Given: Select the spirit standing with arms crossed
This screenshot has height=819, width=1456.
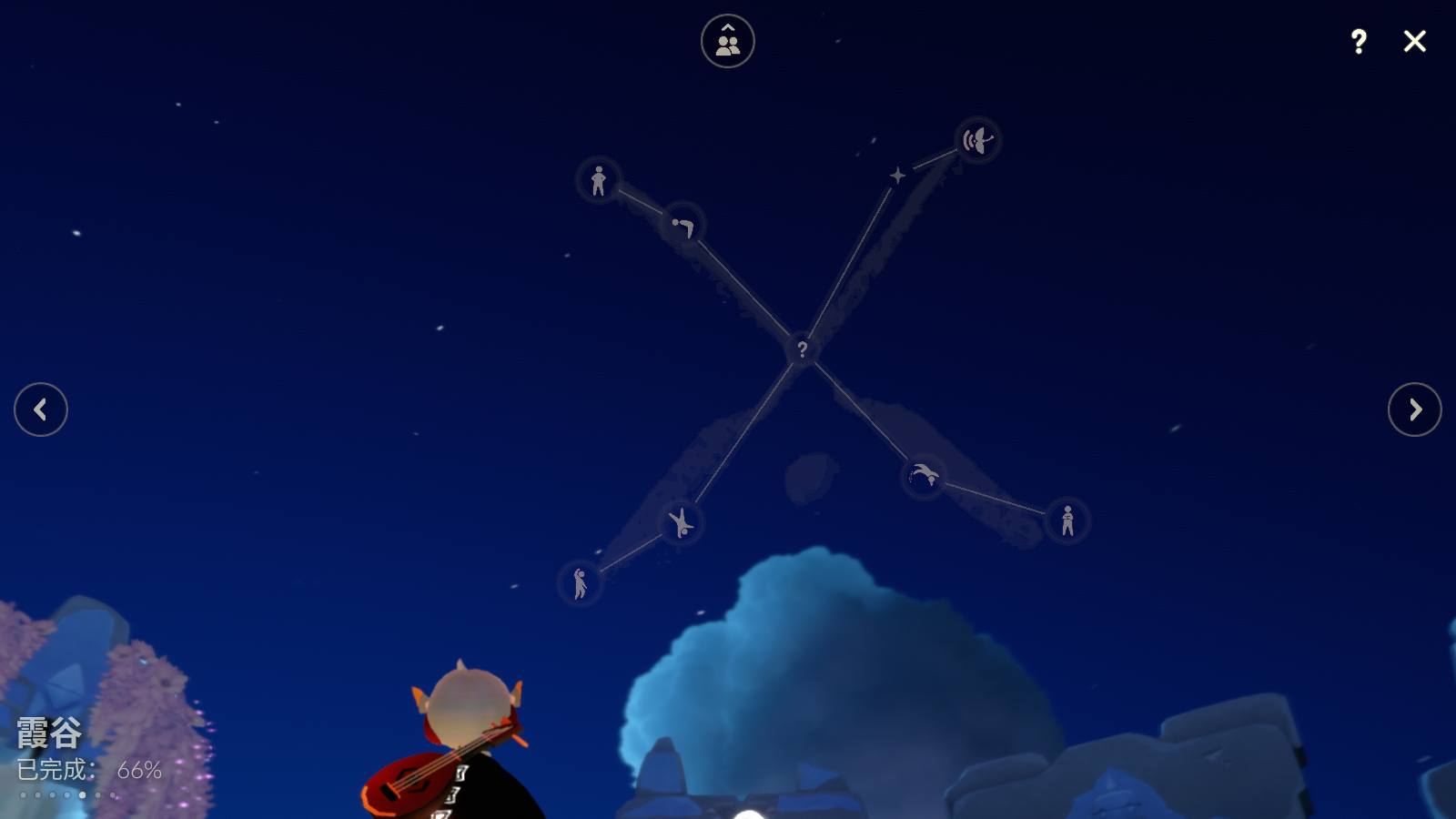Looking at the screenshot, I should coord(1067,521).
